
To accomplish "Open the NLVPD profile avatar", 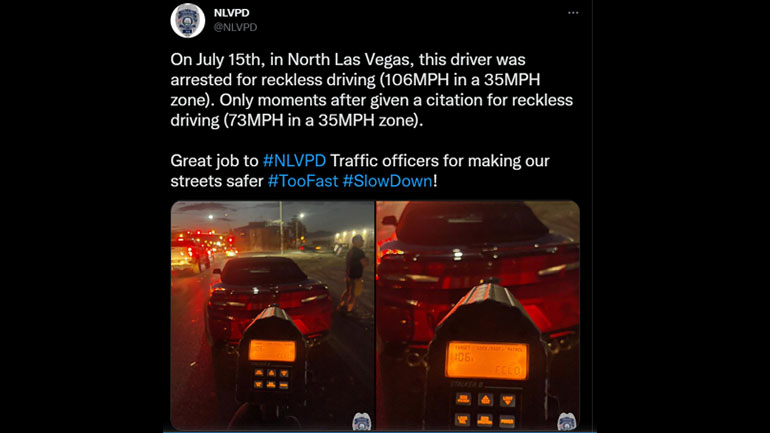I will coord(188,20).
